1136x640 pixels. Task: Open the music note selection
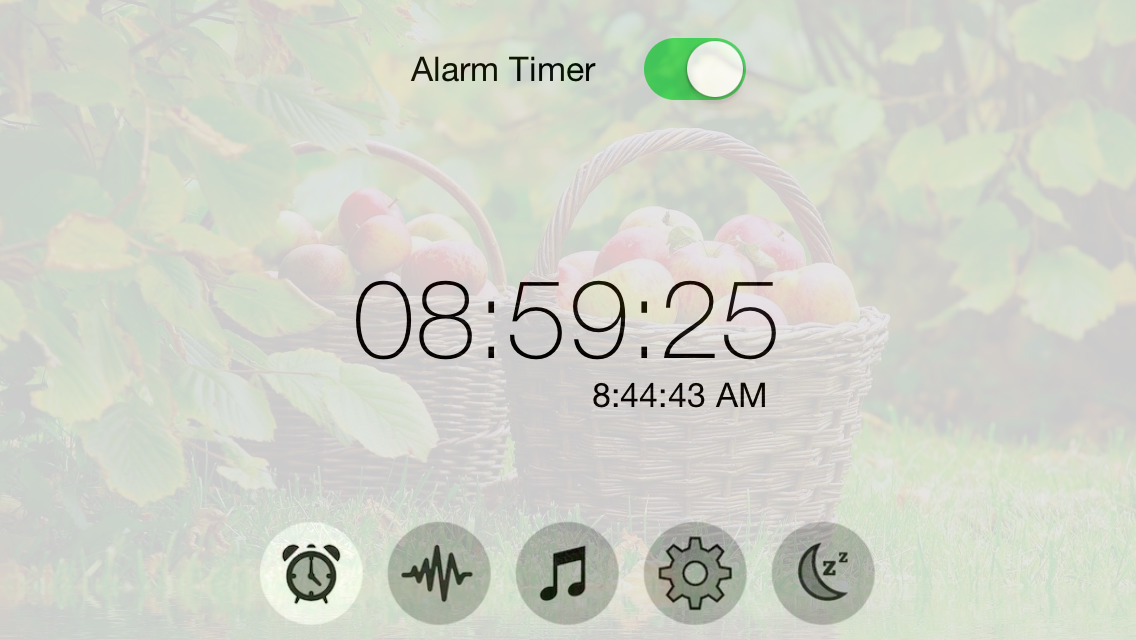(x=566, y=573)
